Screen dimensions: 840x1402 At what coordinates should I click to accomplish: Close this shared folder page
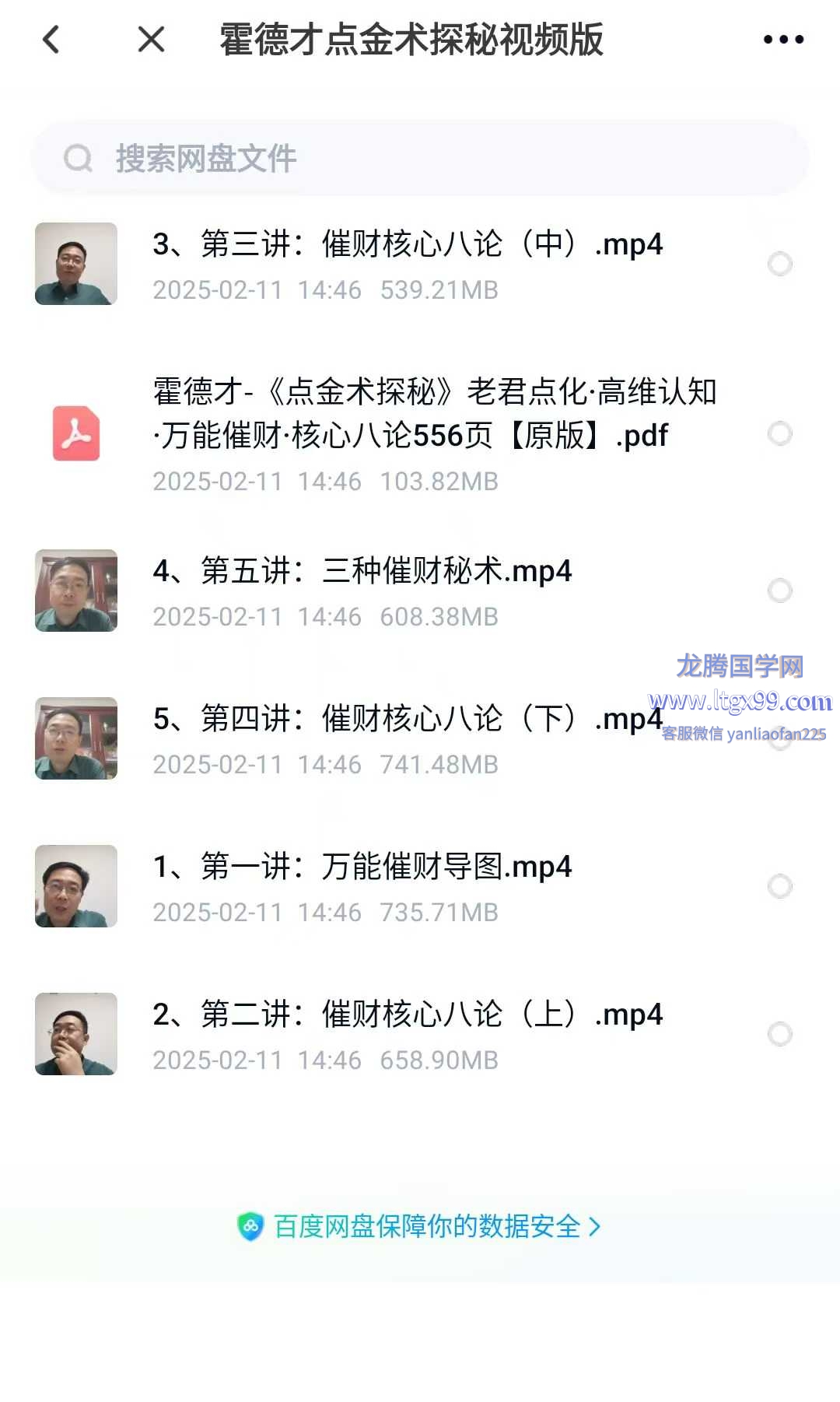151,39
